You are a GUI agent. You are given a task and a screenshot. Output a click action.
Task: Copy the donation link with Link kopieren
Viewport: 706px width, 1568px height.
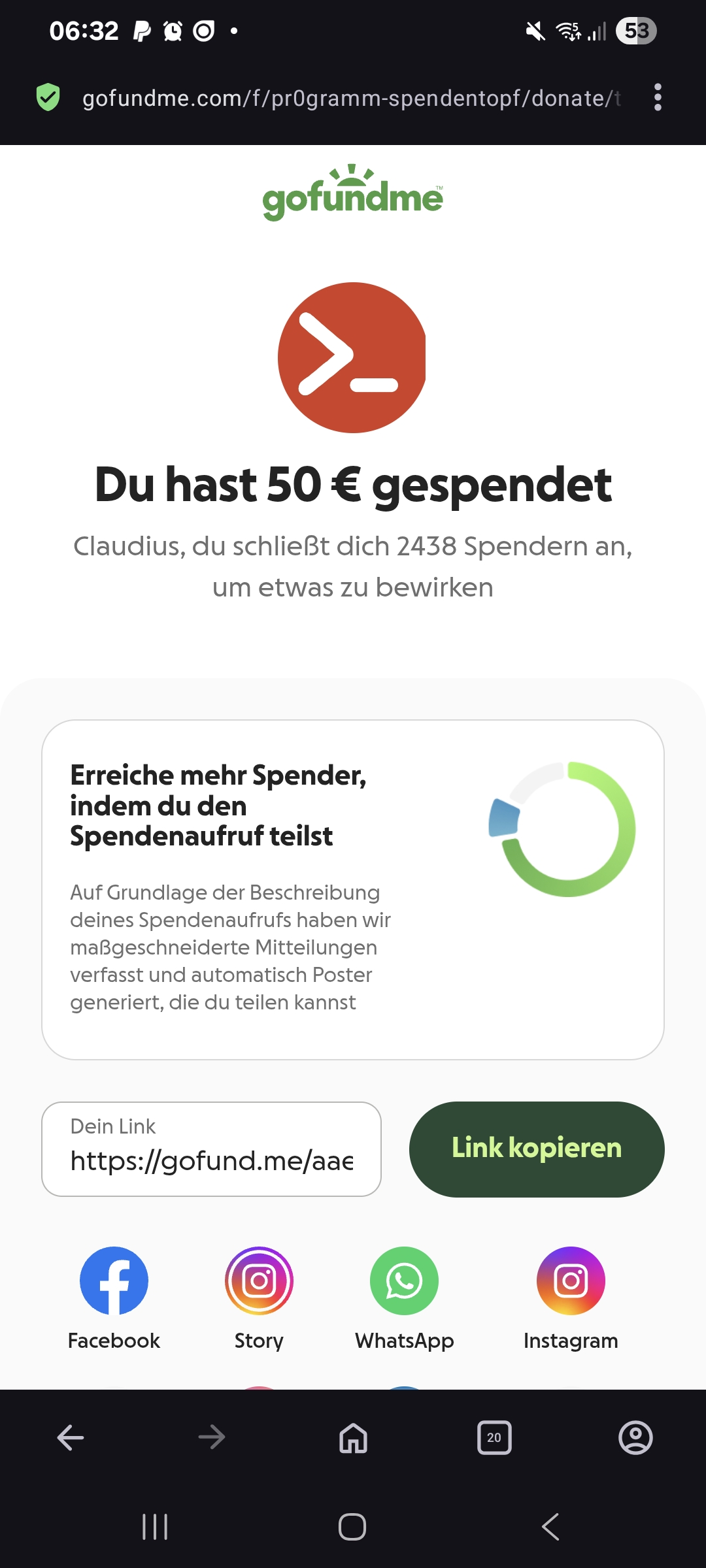pyautogui.click(x=537, y=1149)
